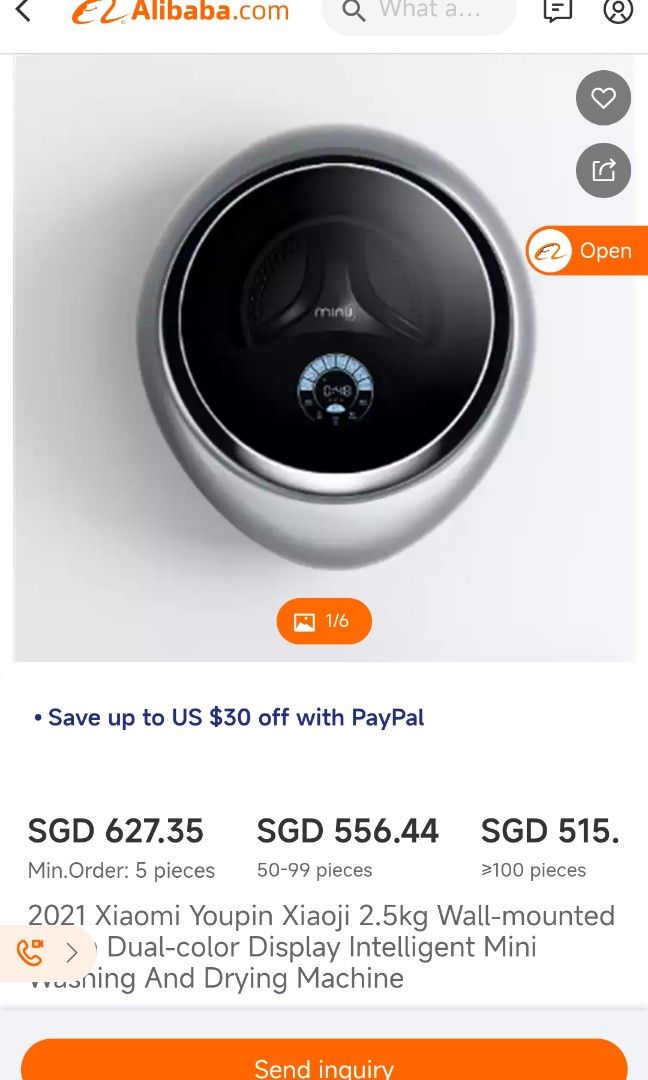
Task: Tap Open to launch Alibaba app
Action: pos(588,251)
